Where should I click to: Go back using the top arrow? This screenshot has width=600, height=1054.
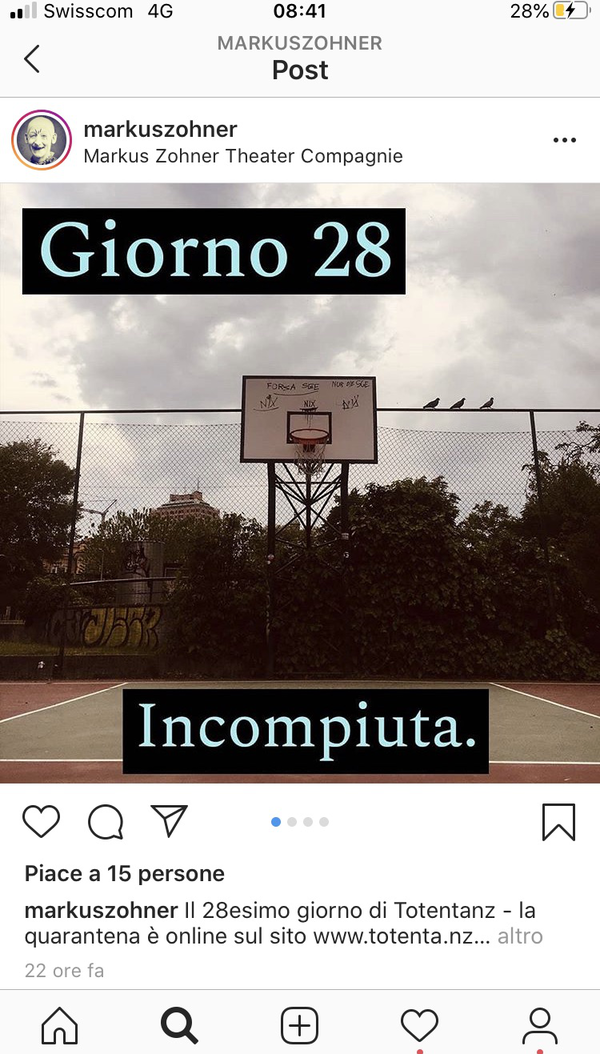[32, 58]
